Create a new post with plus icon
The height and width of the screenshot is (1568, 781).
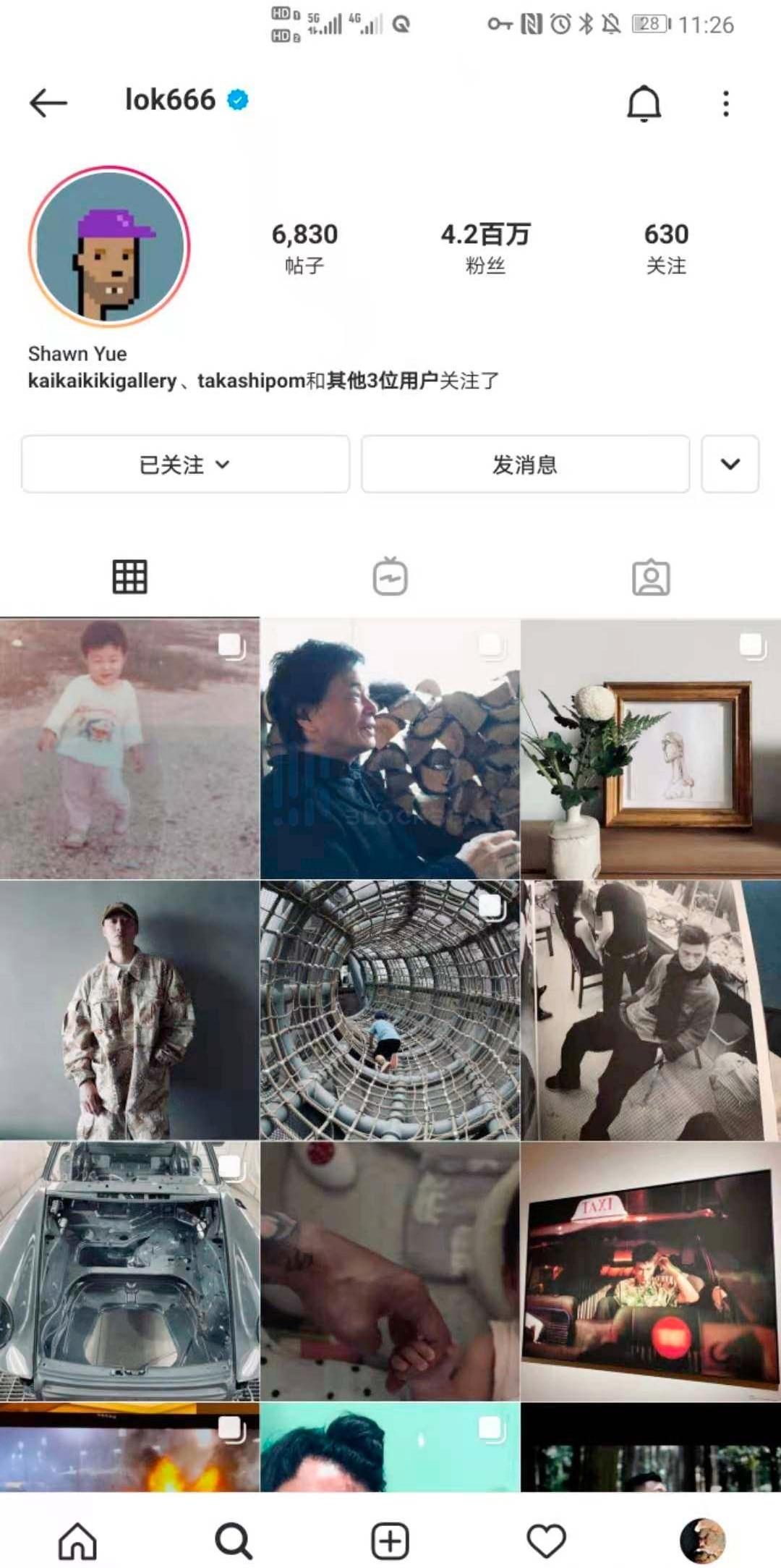tap(390, 1541)
